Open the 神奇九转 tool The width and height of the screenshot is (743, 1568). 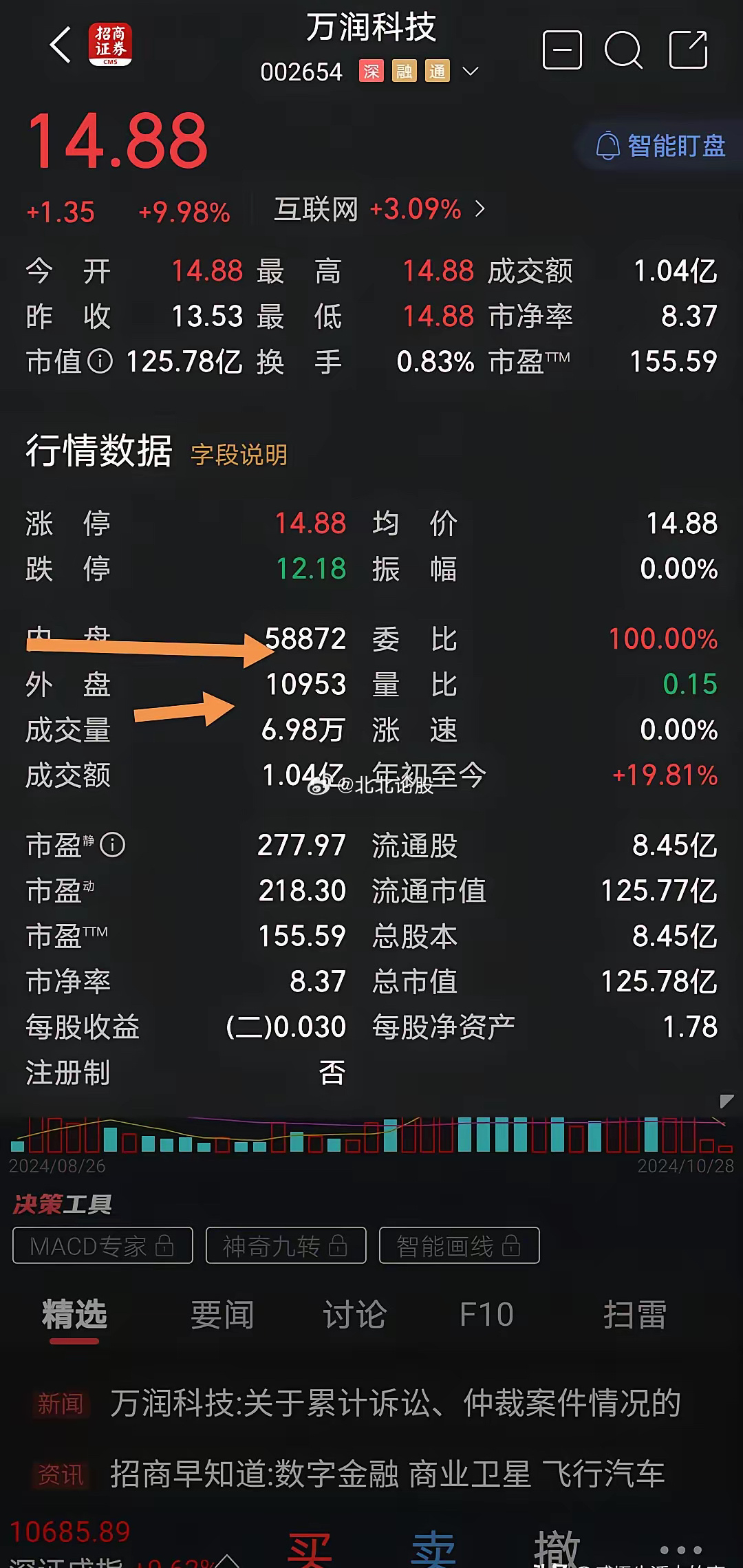286,1245
